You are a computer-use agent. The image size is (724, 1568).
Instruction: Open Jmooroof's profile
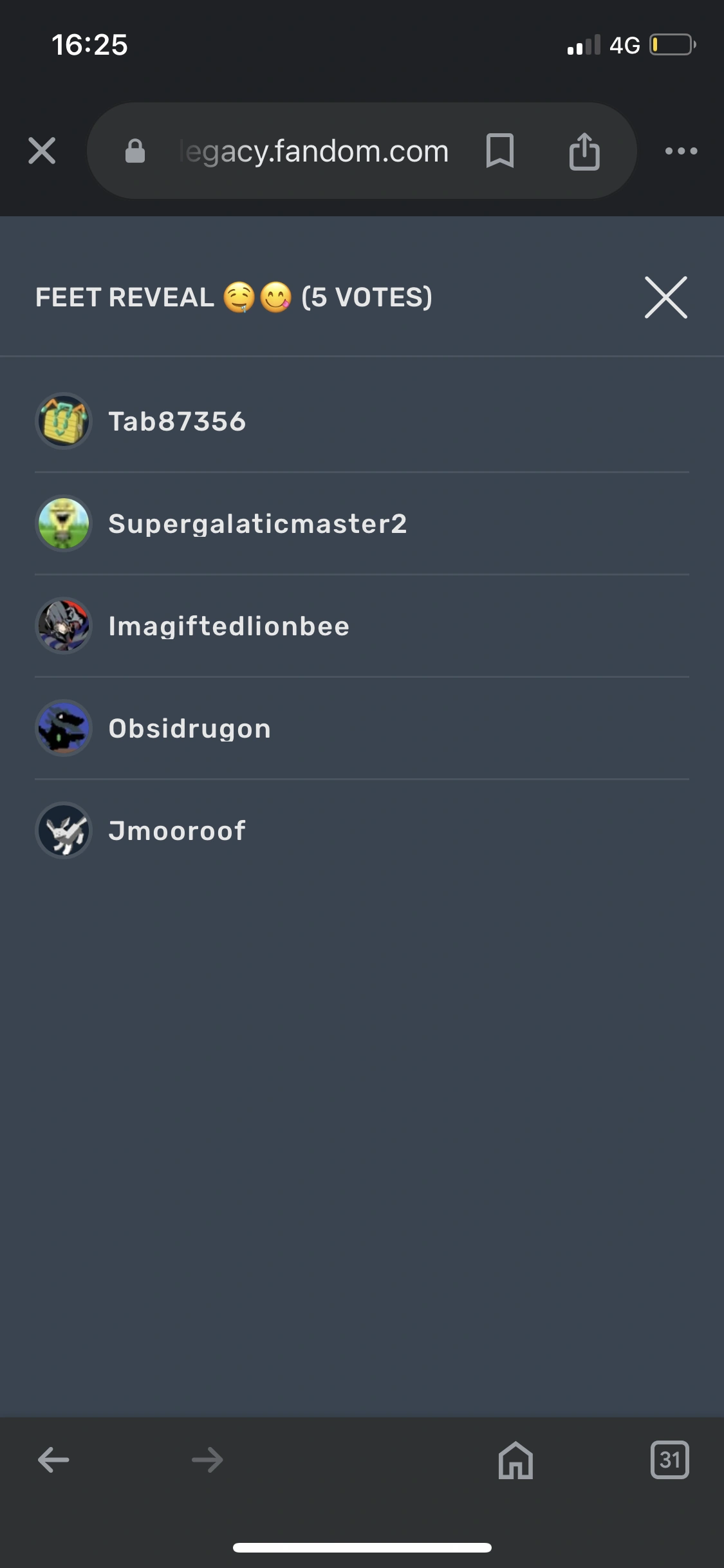[x=177, y=831]
